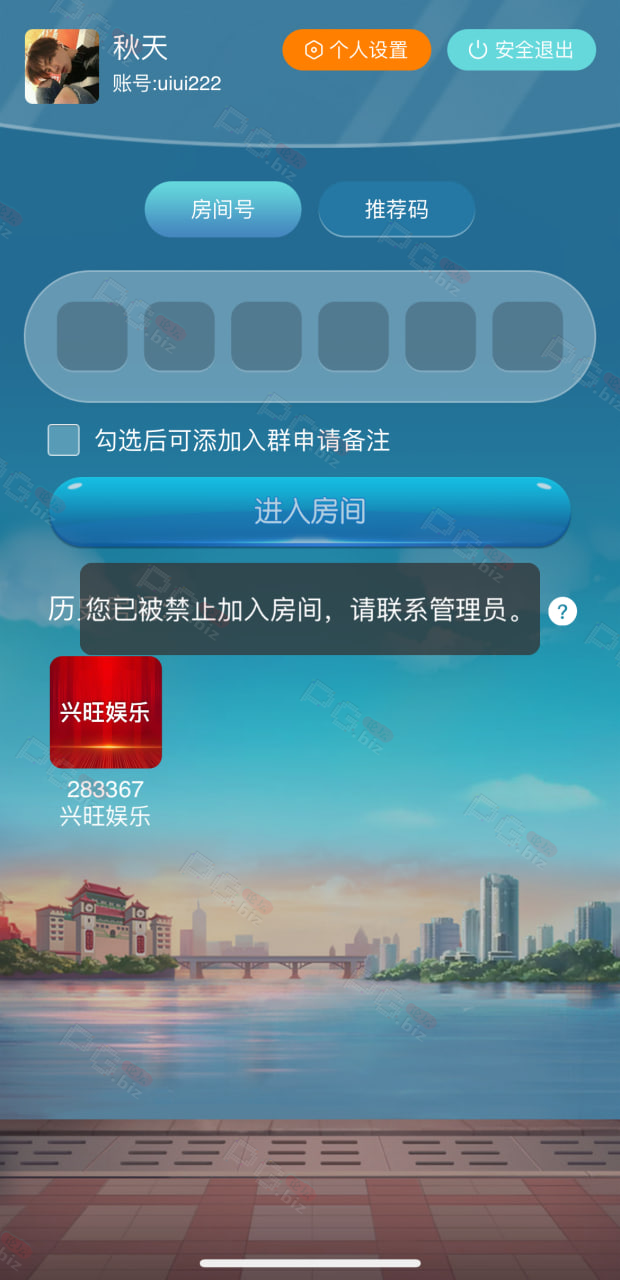Screen dimensions: 620x1280
Task: Tap 安全退出 to log out safely
Action: coord(521,50)
